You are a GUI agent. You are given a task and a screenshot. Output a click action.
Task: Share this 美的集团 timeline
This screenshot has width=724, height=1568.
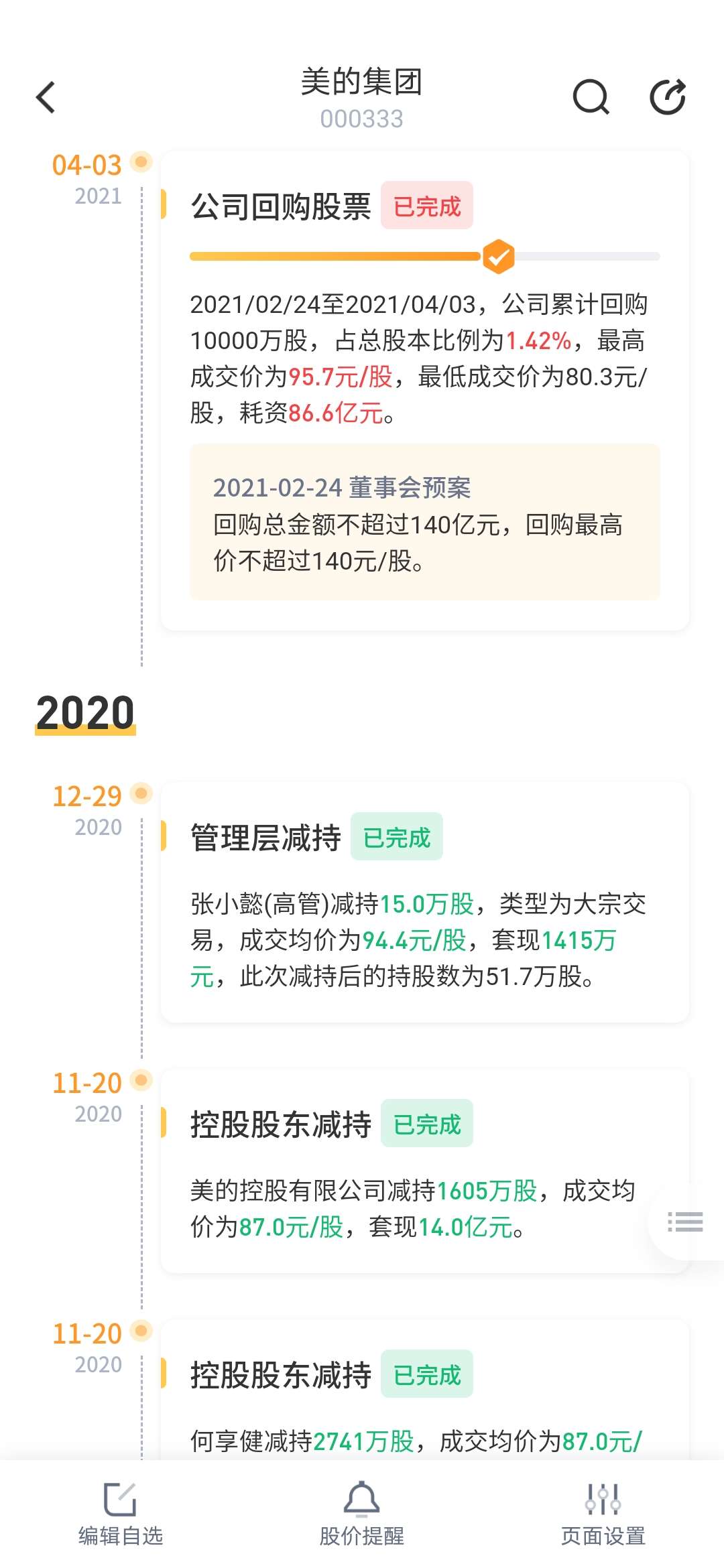(668, 98)
